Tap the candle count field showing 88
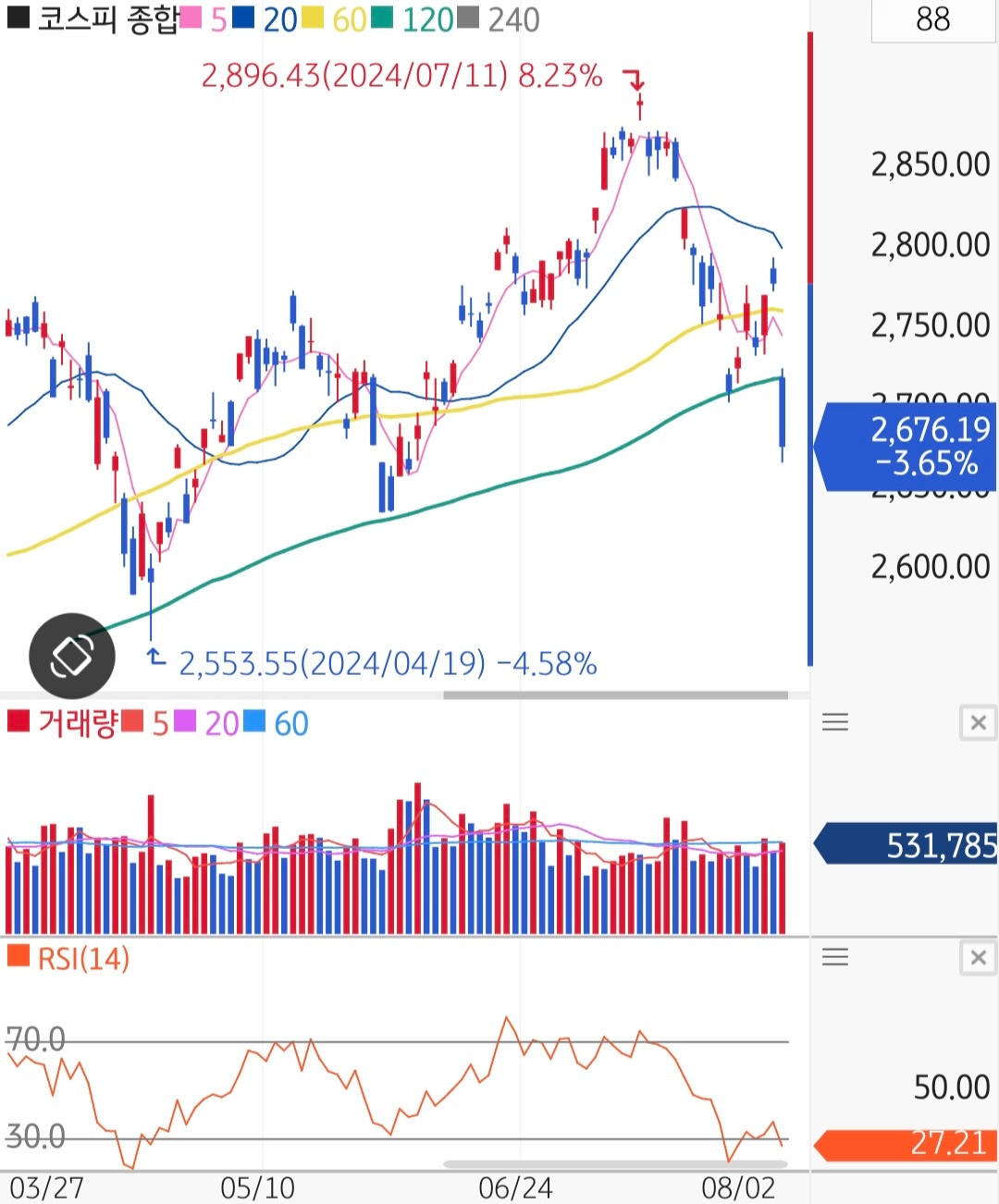The width and height of the screenshot is (999, 1204). click(932, 19)
